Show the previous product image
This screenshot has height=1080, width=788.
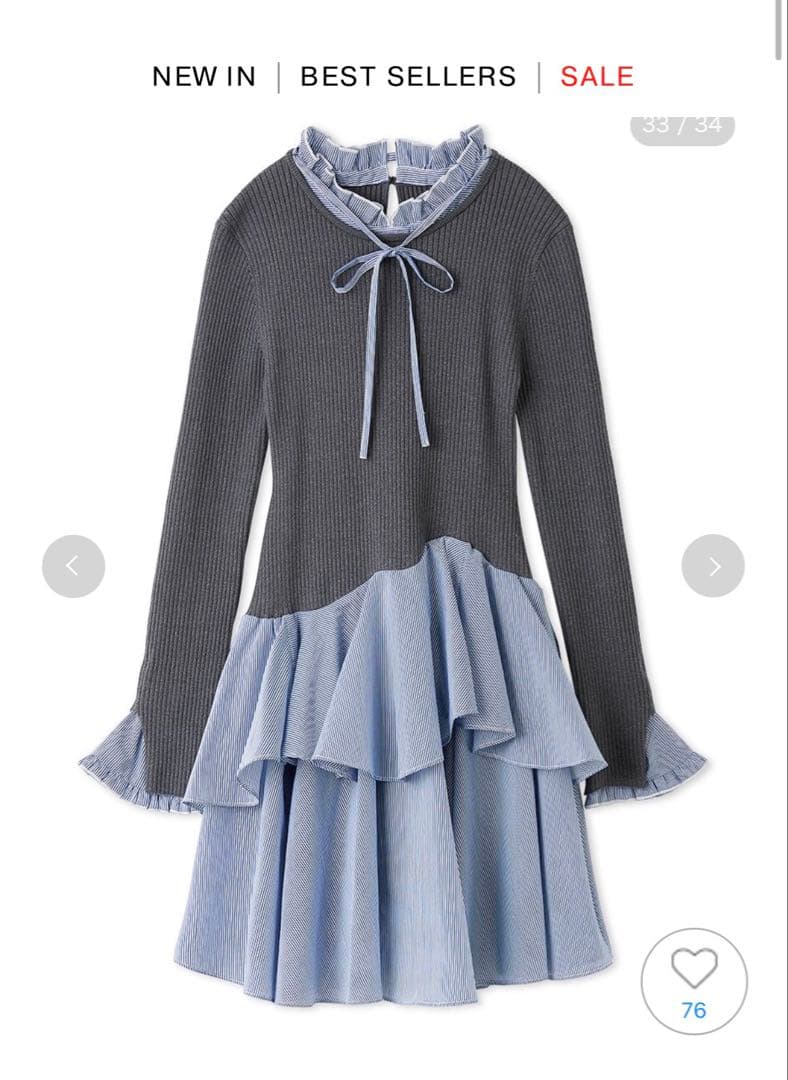[x=73, y=566]
